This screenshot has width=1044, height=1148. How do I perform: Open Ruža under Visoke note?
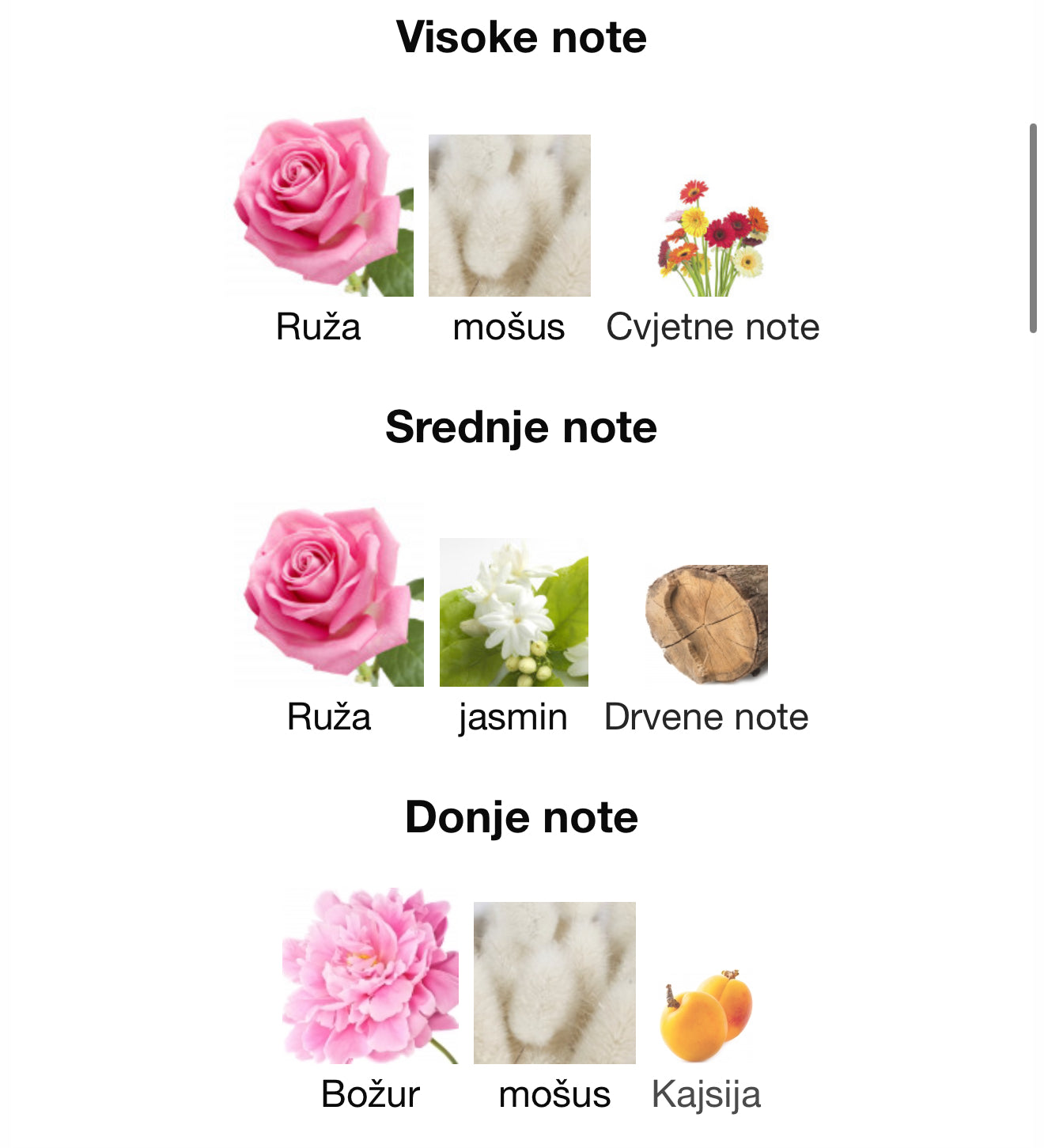pyautogui.click(x=319, y=207)
